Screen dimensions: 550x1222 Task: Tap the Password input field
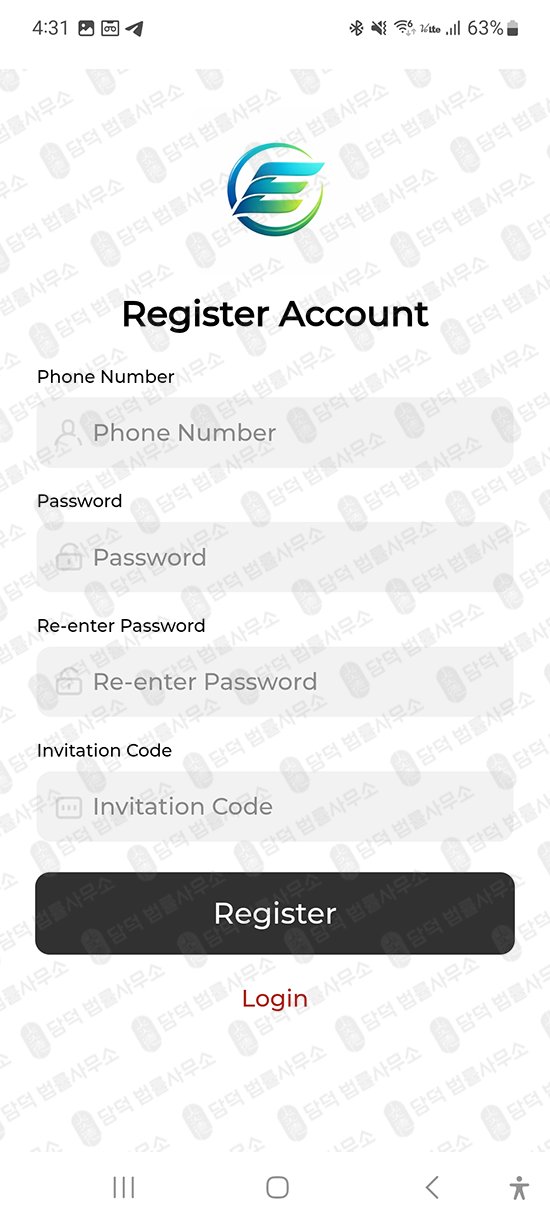coord(275,557)
